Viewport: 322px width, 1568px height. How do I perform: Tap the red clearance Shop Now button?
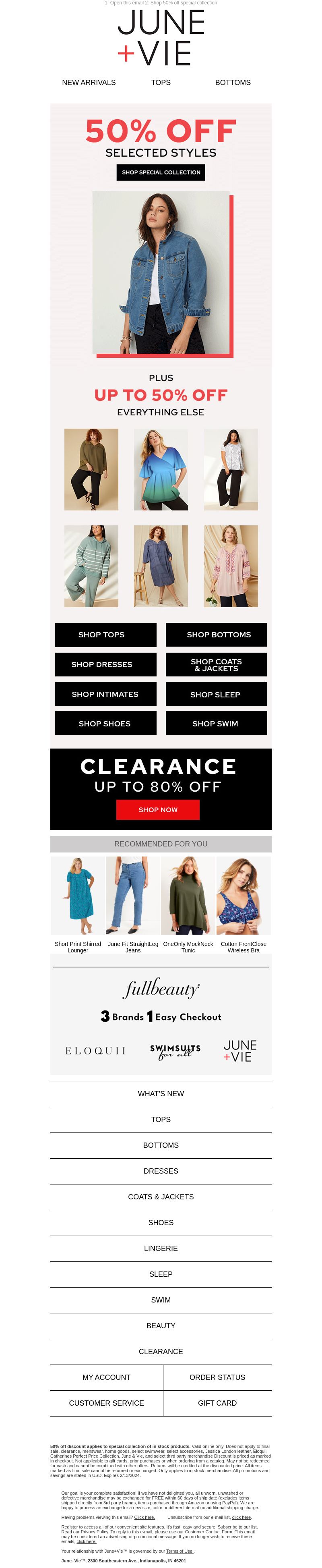(158, 809)
